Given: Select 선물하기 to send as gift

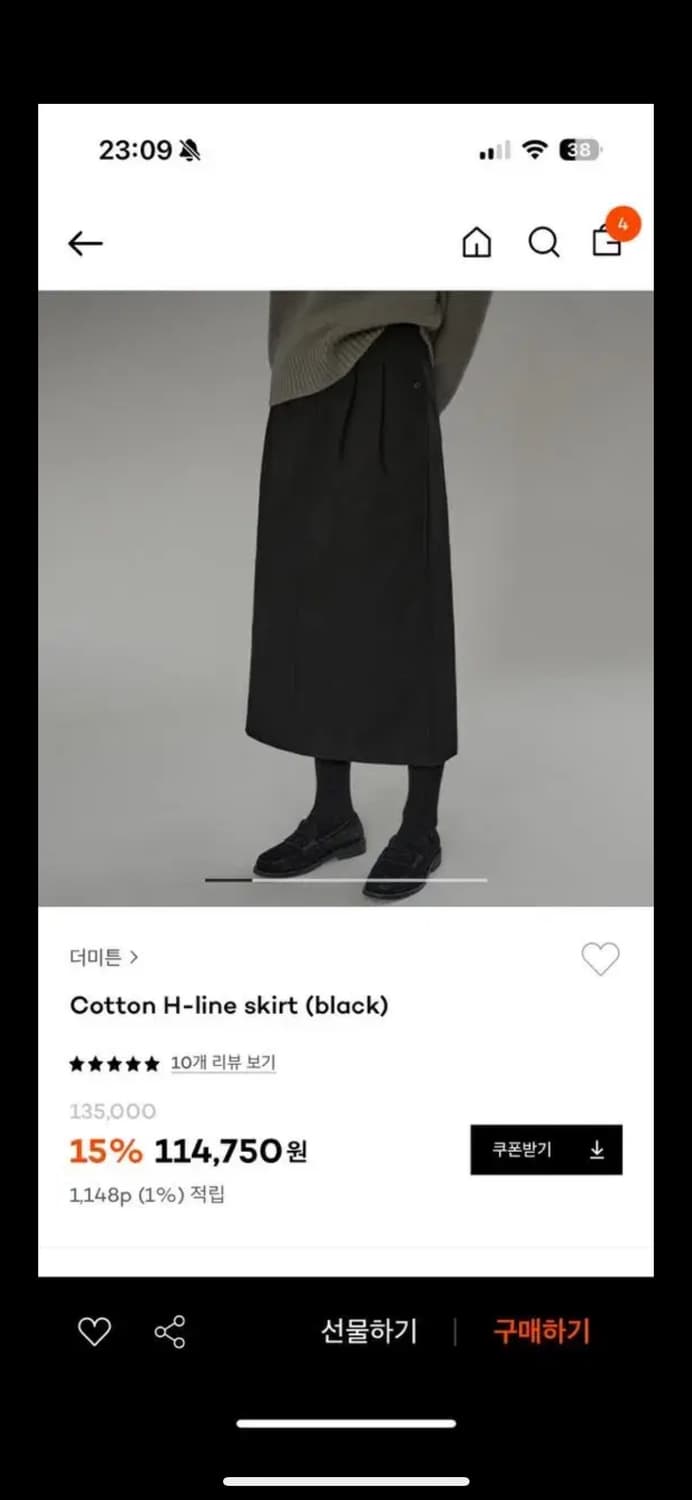Looking at the screenshot, I should [x=368, y=1331].
